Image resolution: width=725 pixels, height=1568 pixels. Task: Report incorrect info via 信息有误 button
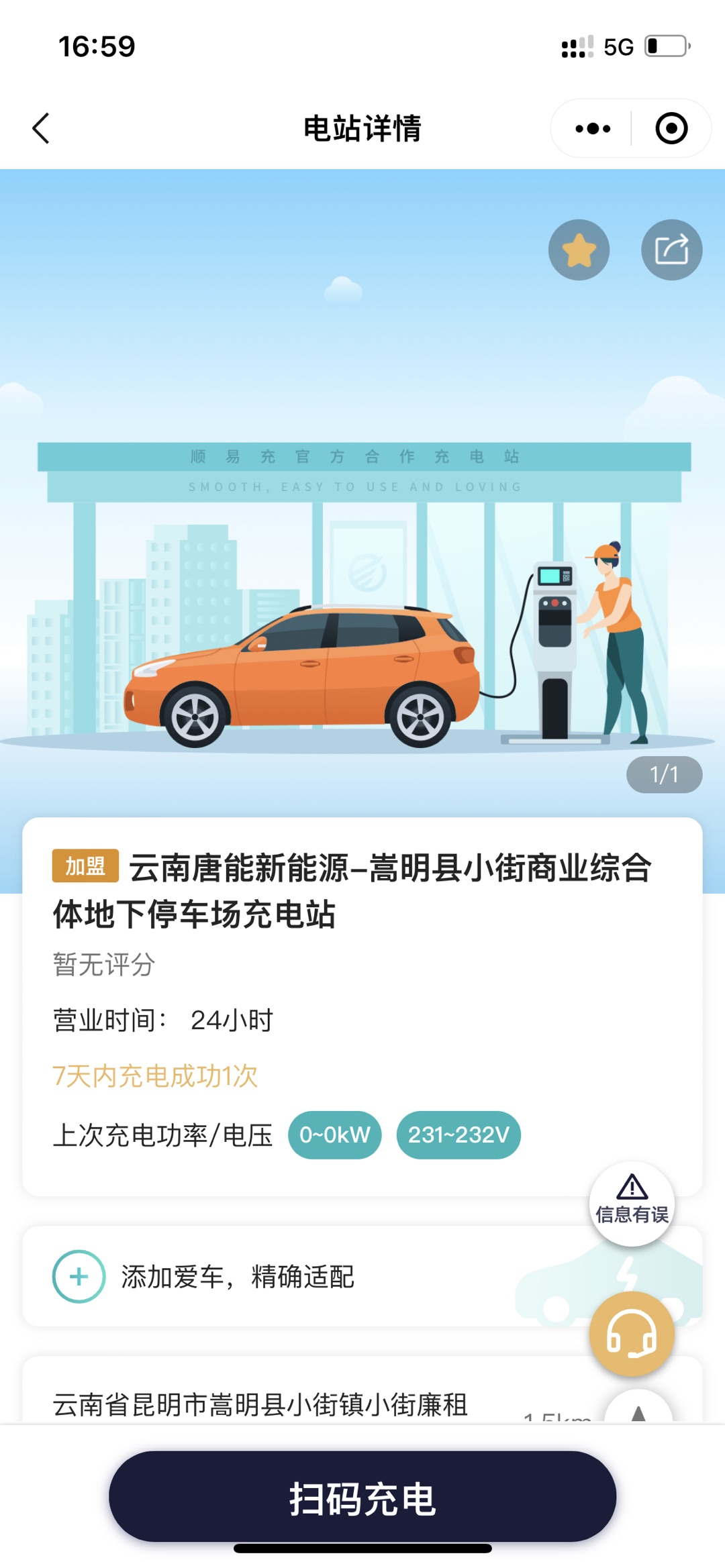pos(632,1203)
